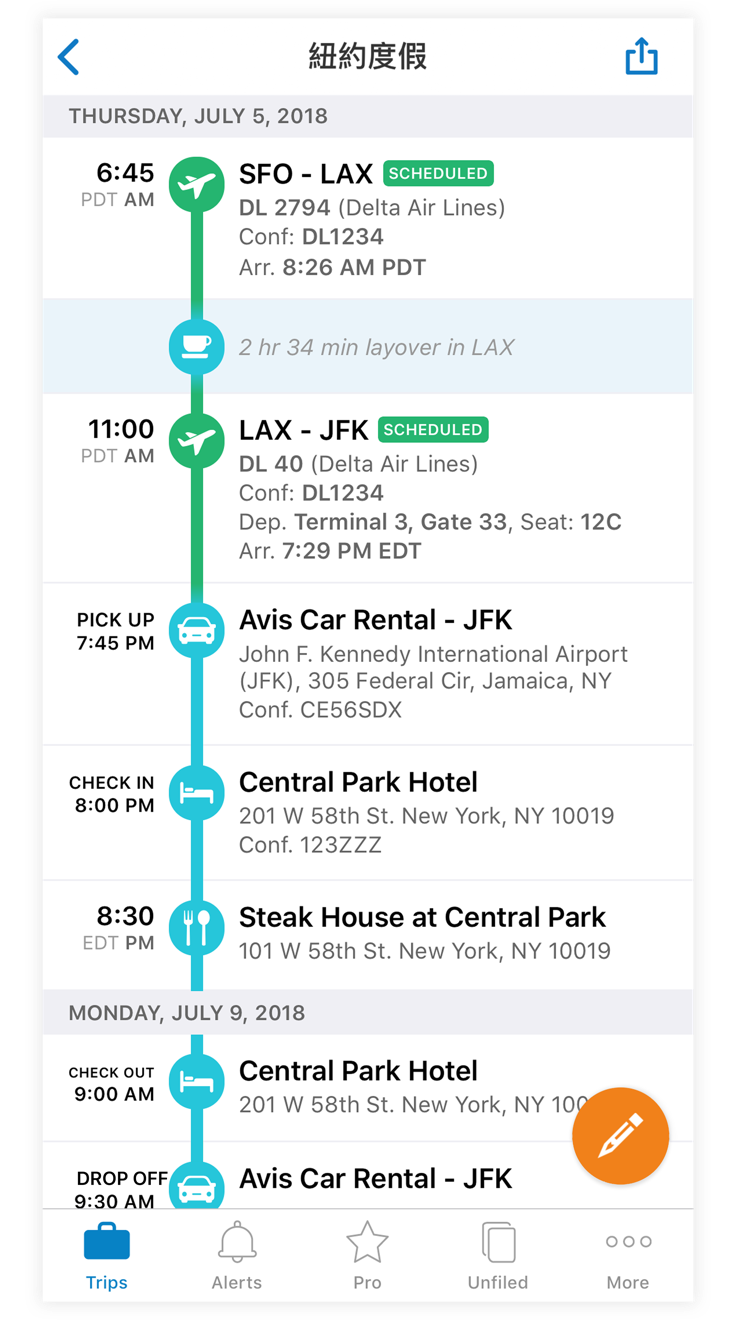Open the More tab
736x1320 pixels.
[628, 1256]
